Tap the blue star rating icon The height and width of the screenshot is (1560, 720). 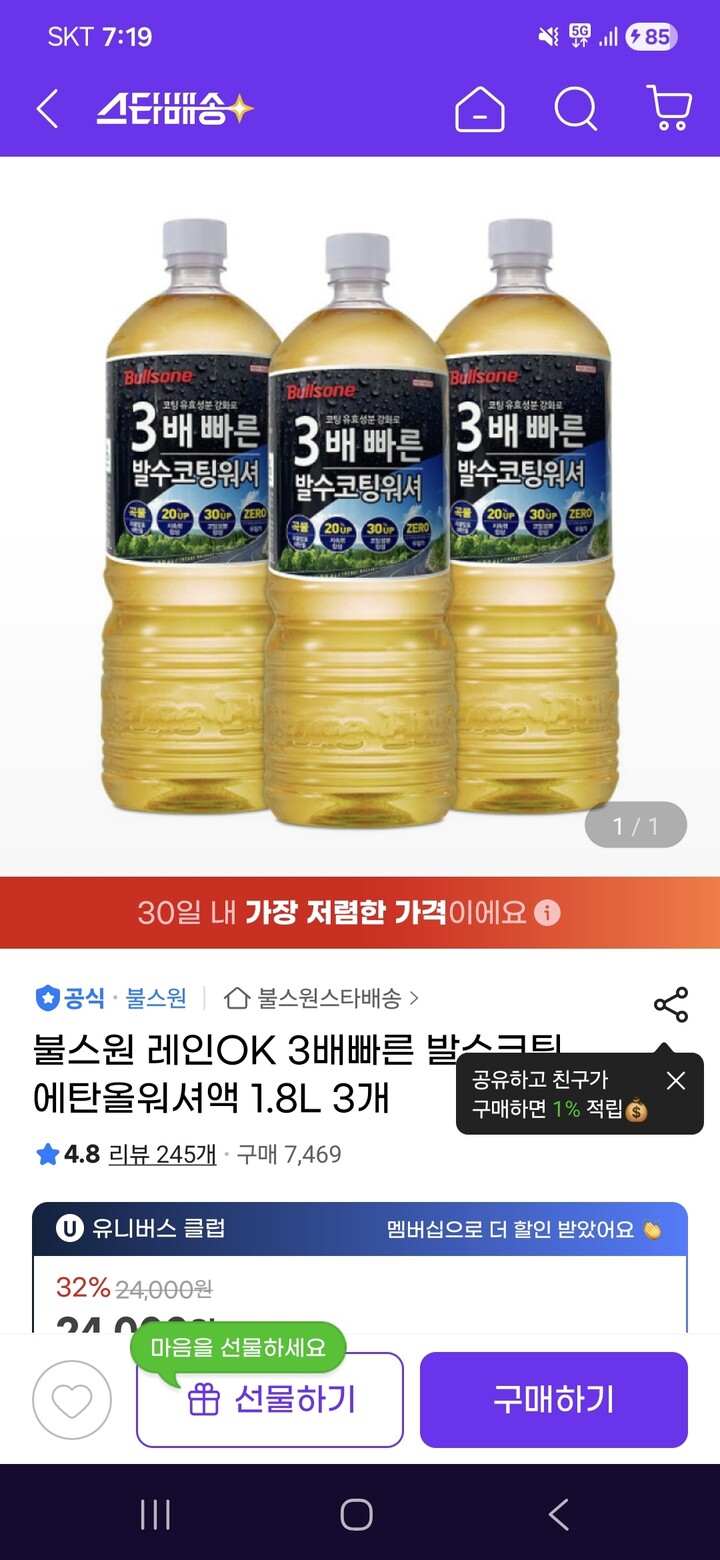[x=46, y=1154]
